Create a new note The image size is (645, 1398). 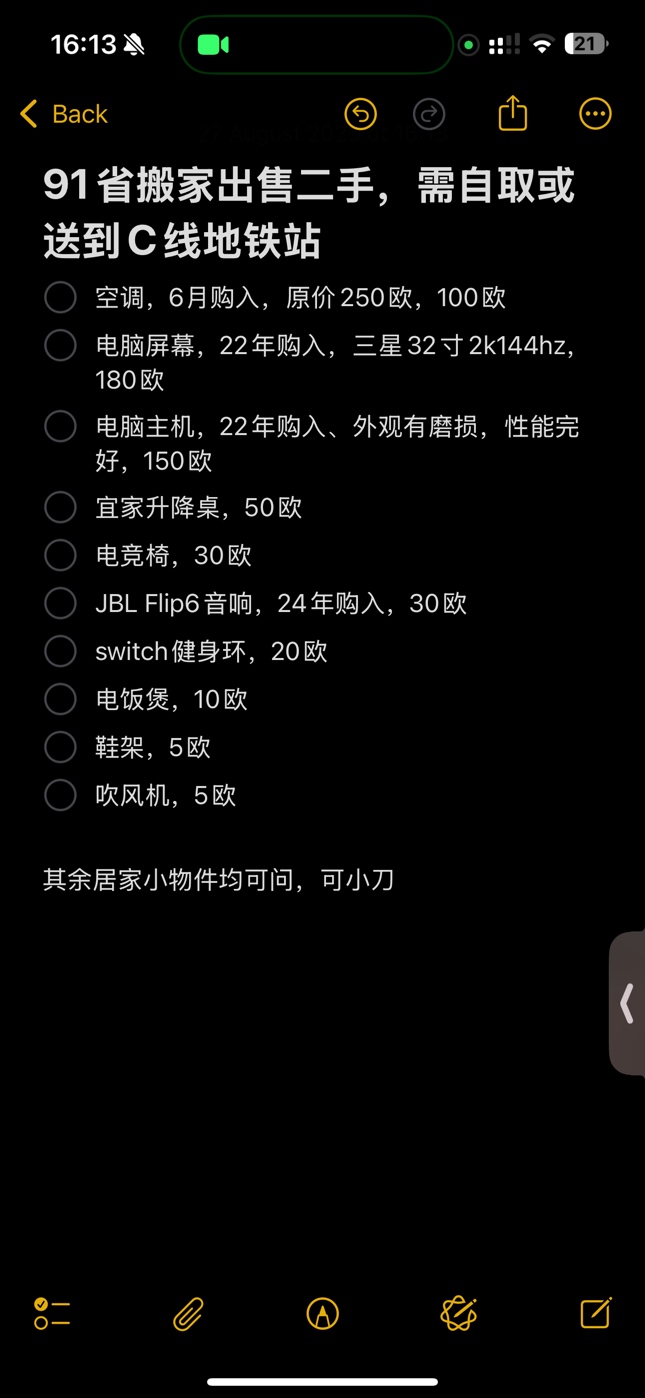tap(595, 1313)
